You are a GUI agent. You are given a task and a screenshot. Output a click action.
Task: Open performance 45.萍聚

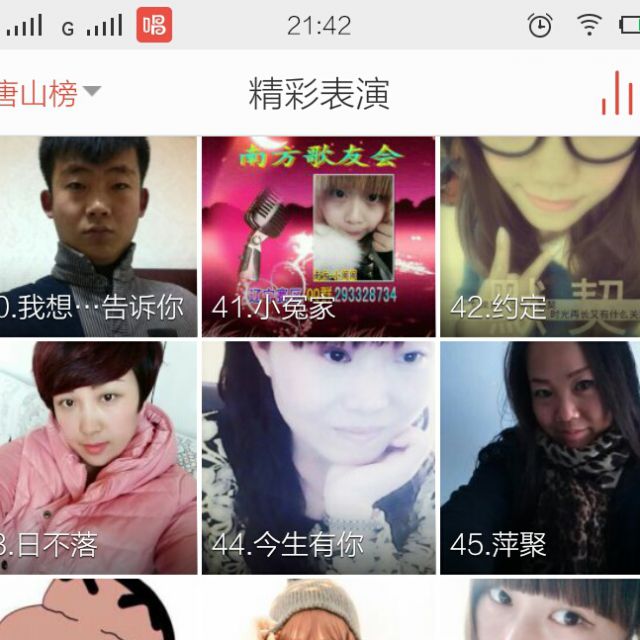[x=540, y=457]
